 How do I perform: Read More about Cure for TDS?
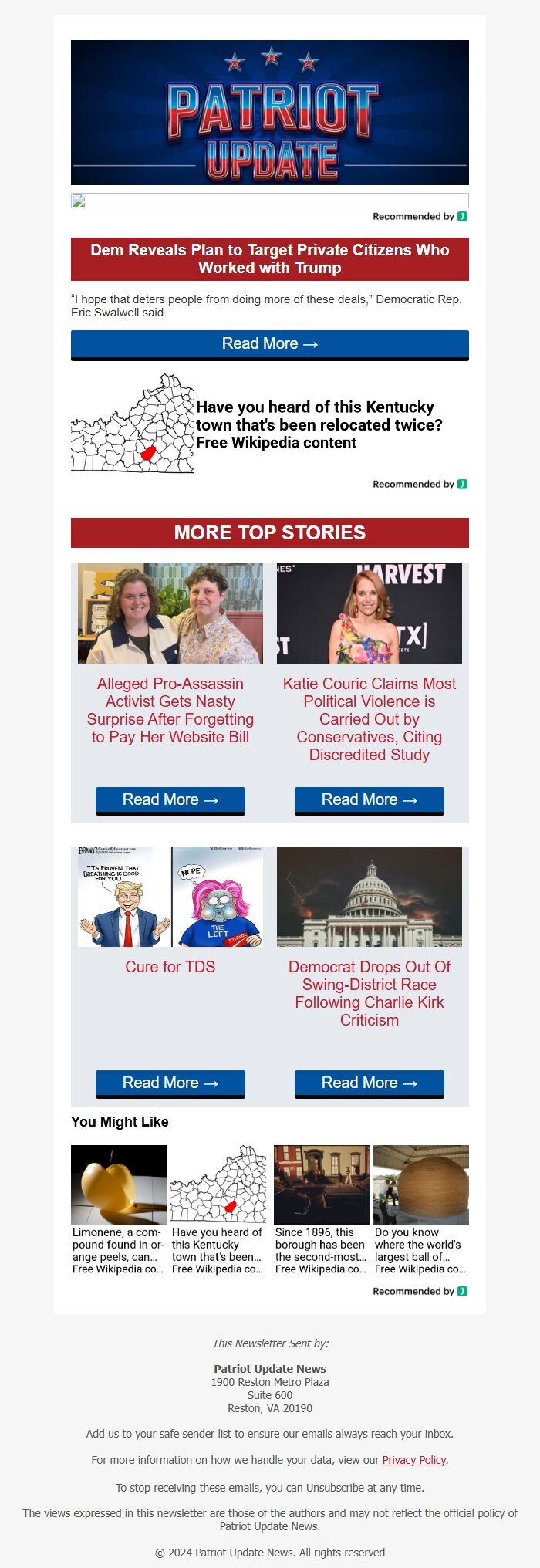170,1083
